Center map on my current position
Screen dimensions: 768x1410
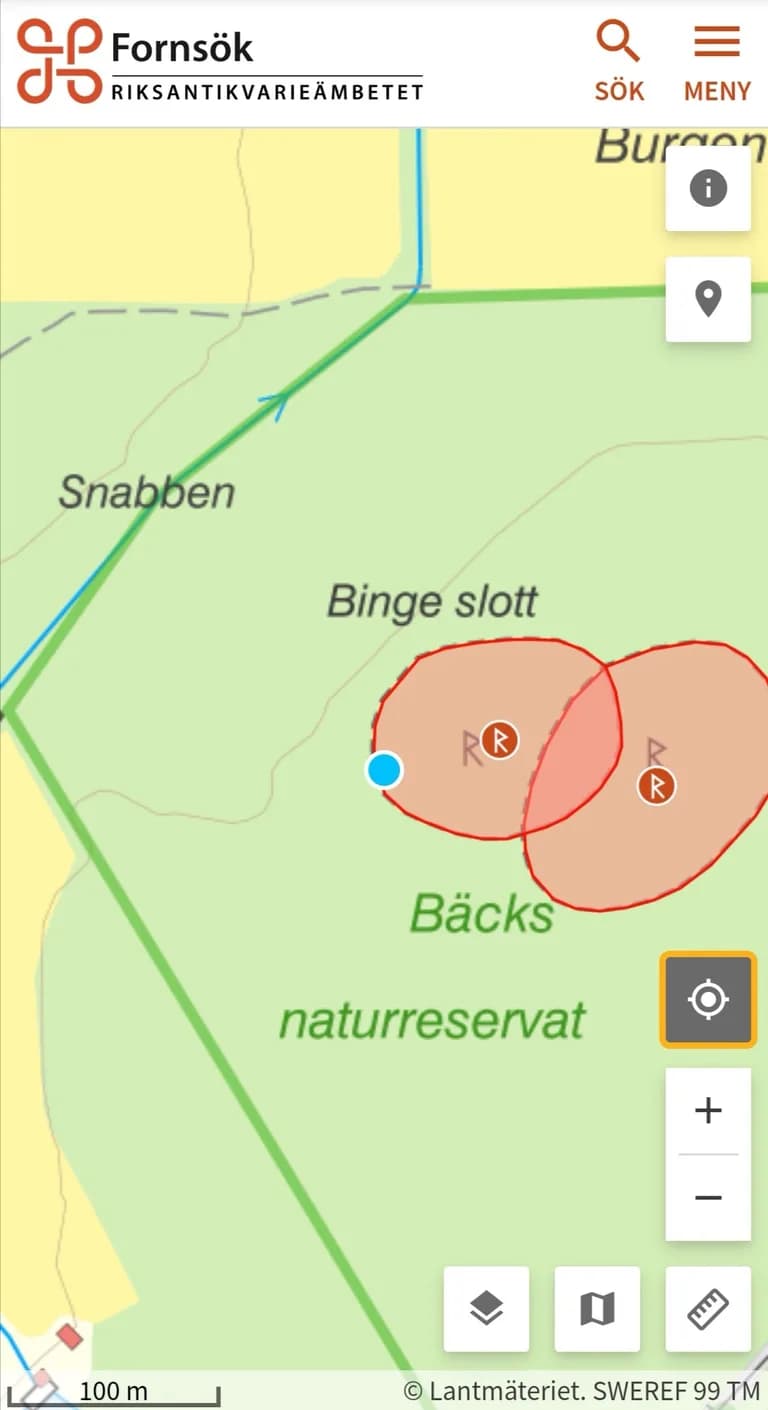(708, 1000)
